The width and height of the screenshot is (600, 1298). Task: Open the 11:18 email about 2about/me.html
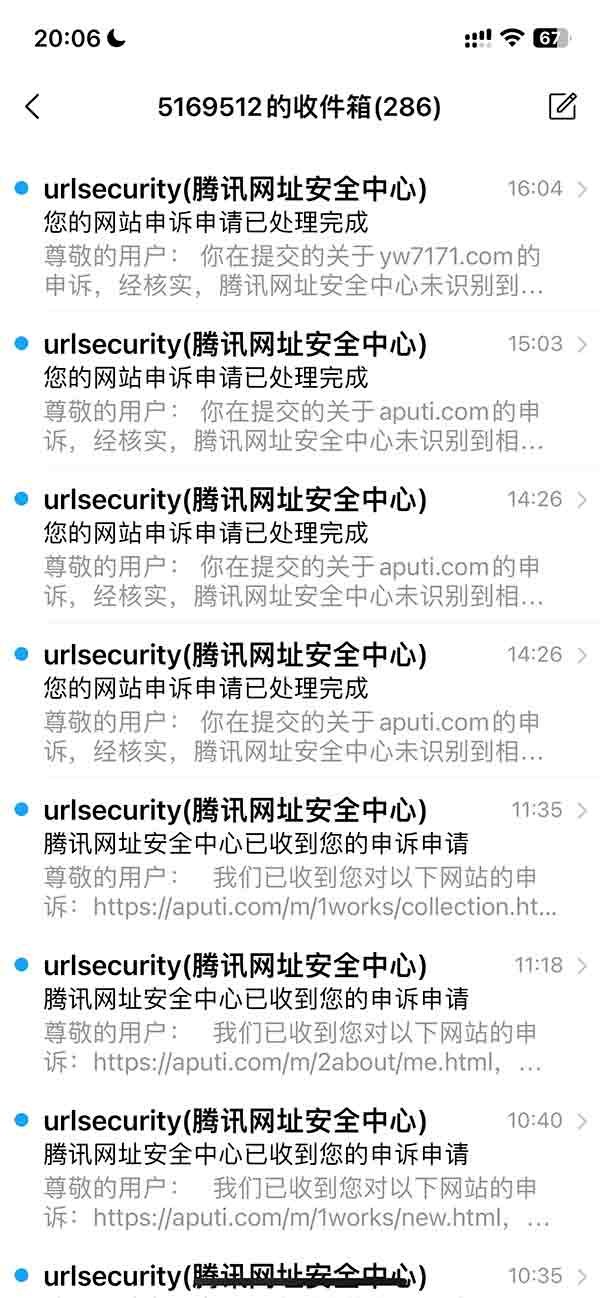(x=300, y=1011)
